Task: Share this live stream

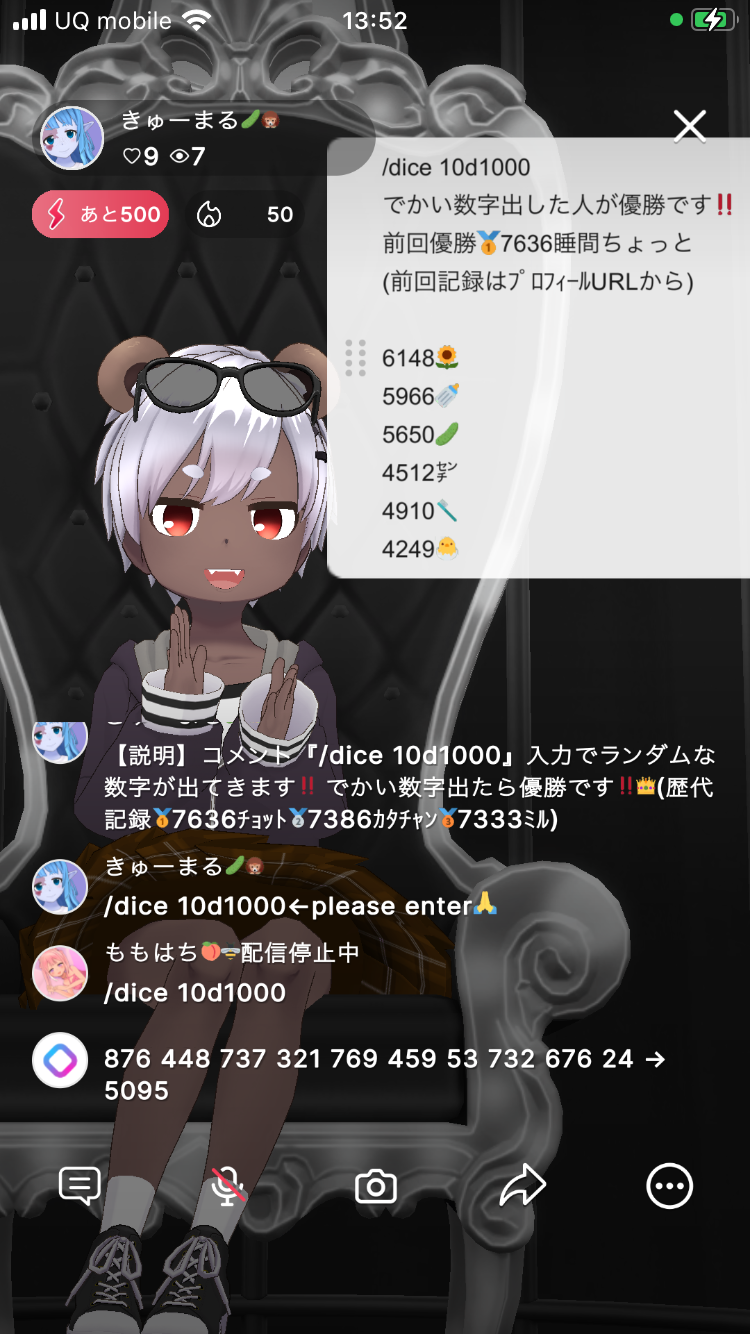Action: pyautogui.click(x=523, y=1187)
